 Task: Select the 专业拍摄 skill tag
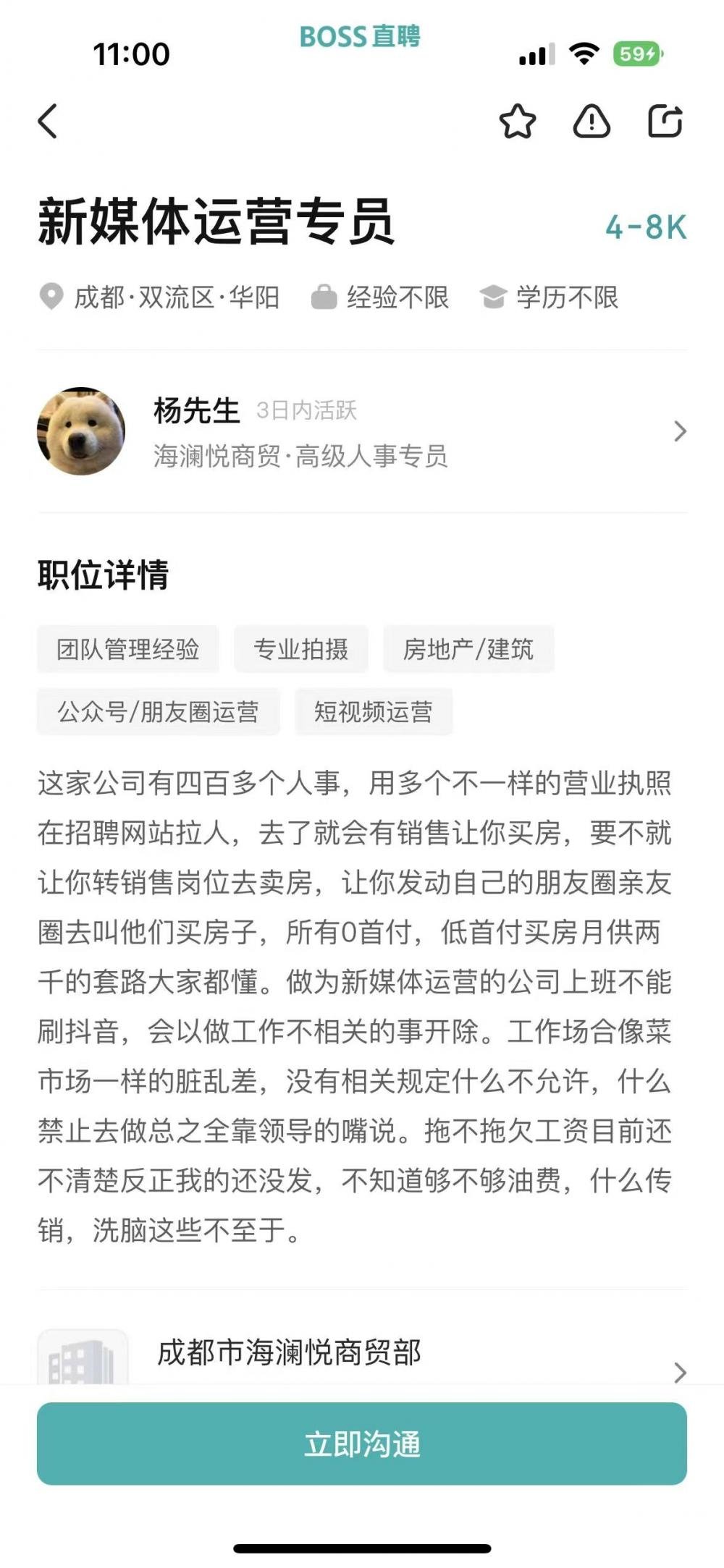[x=301, y=650]
